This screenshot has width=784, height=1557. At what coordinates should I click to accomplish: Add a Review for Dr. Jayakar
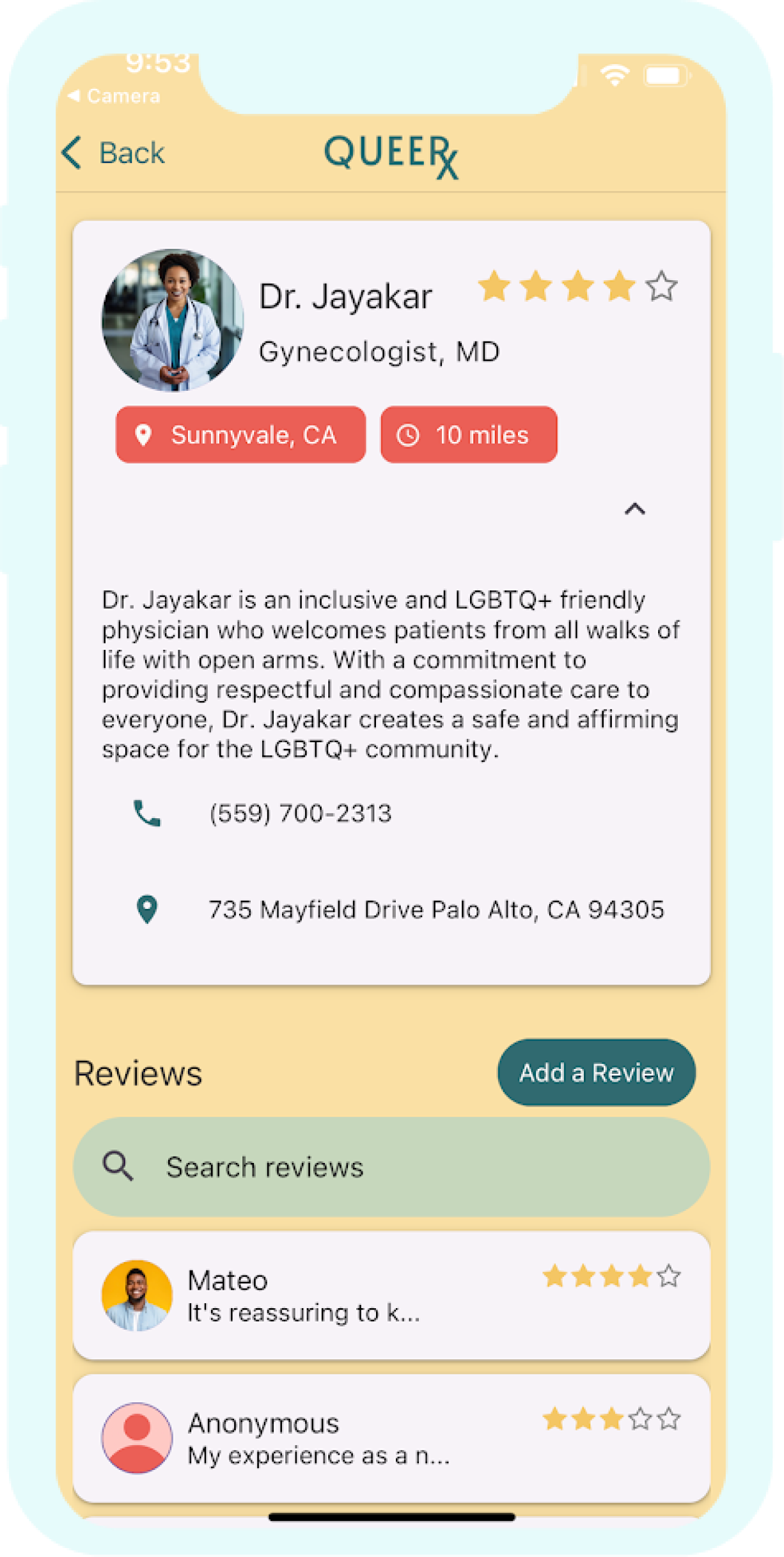pyautogui.click(x=596, y=1073)
